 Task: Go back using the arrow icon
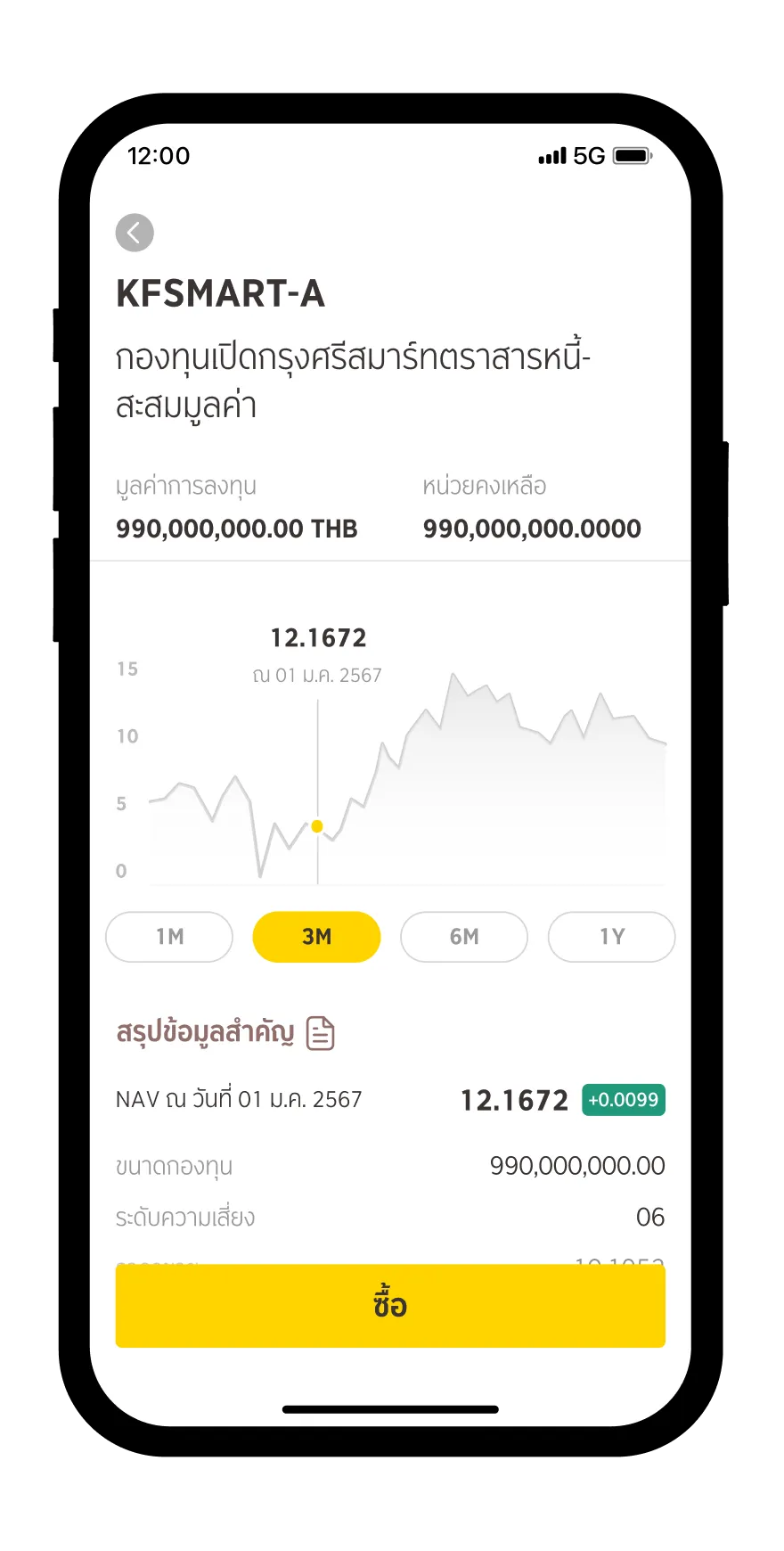[x=135, y=233]
